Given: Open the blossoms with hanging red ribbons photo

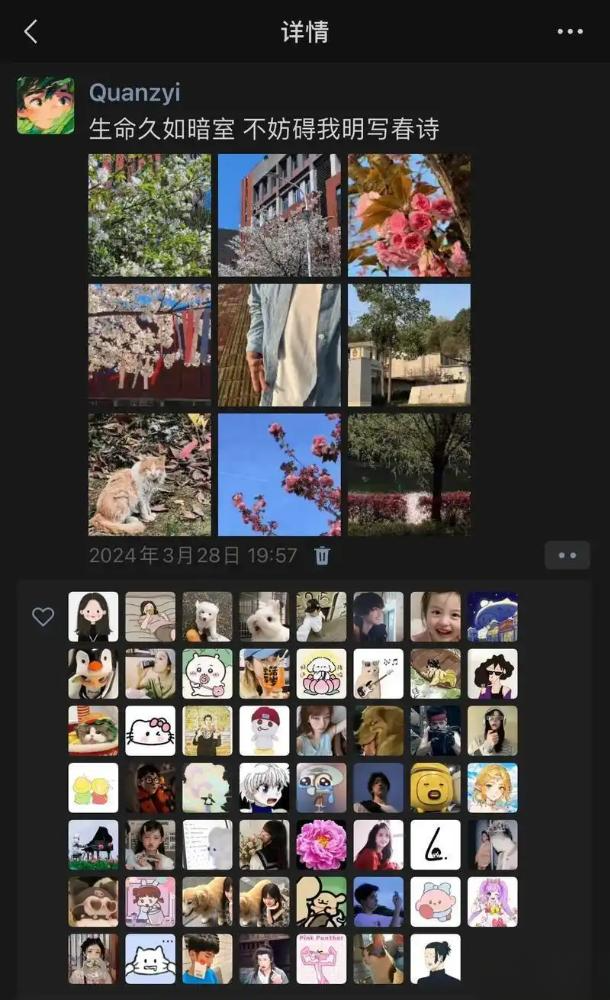Looking at the screenshot, I should click(x=150, y=345).
